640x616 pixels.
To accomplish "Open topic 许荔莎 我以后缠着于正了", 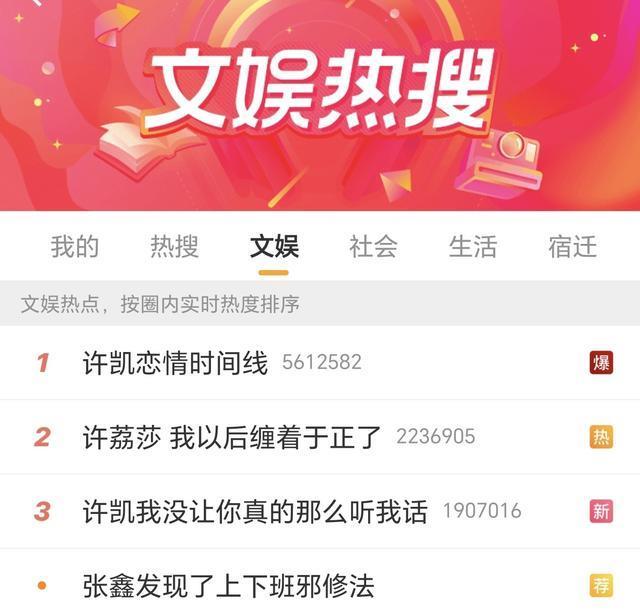I will click(231, 437).
